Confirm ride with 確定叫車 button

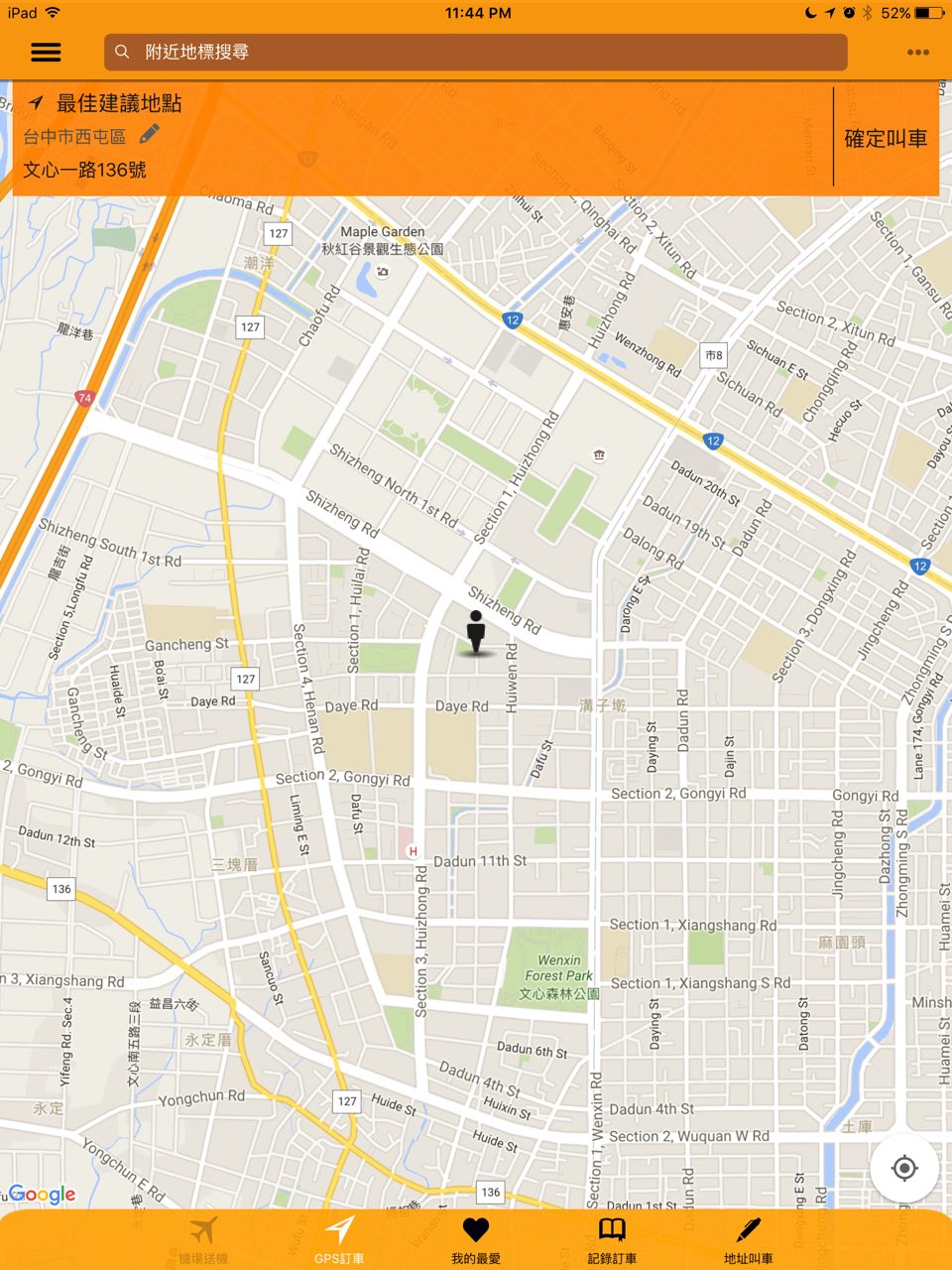[x=886, y=139]
